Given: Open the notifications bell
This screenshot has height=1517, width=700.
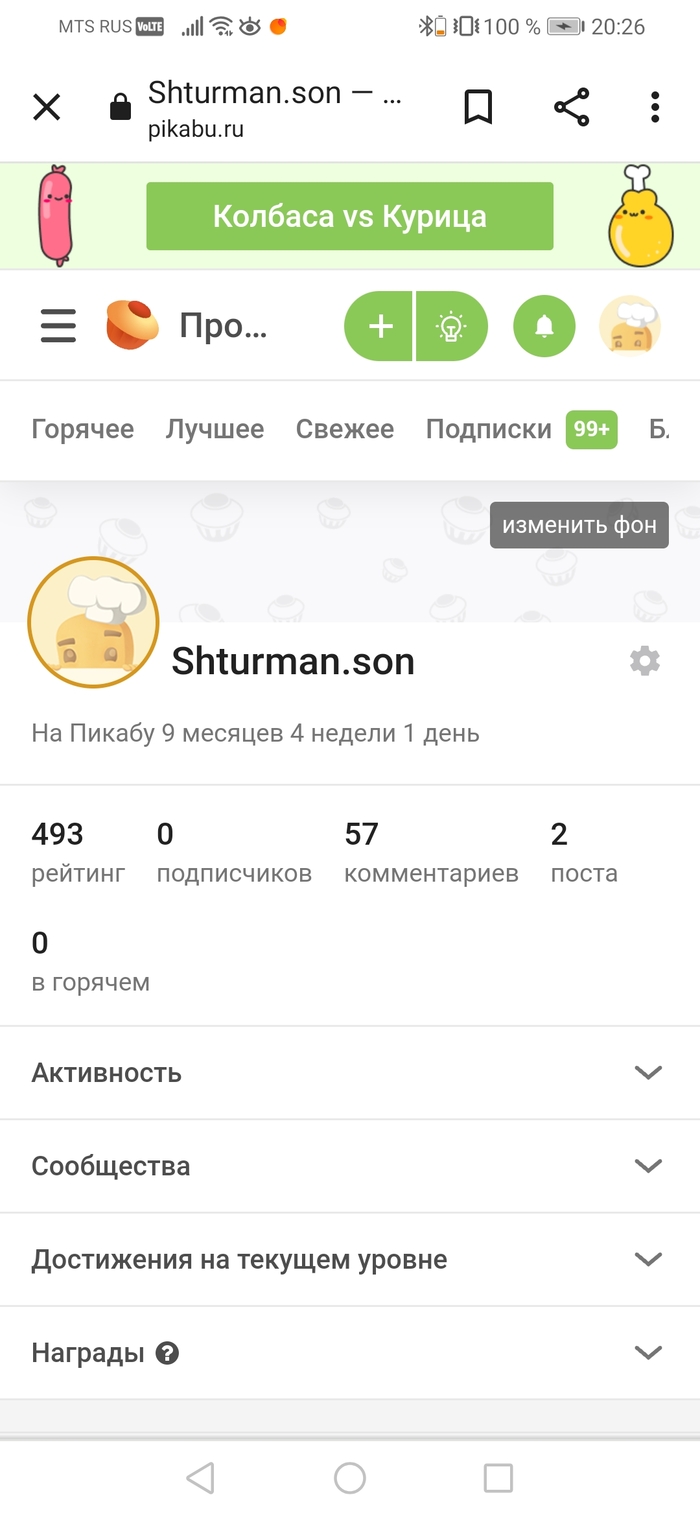Looking at the screenshot, I should pos(544,326).
